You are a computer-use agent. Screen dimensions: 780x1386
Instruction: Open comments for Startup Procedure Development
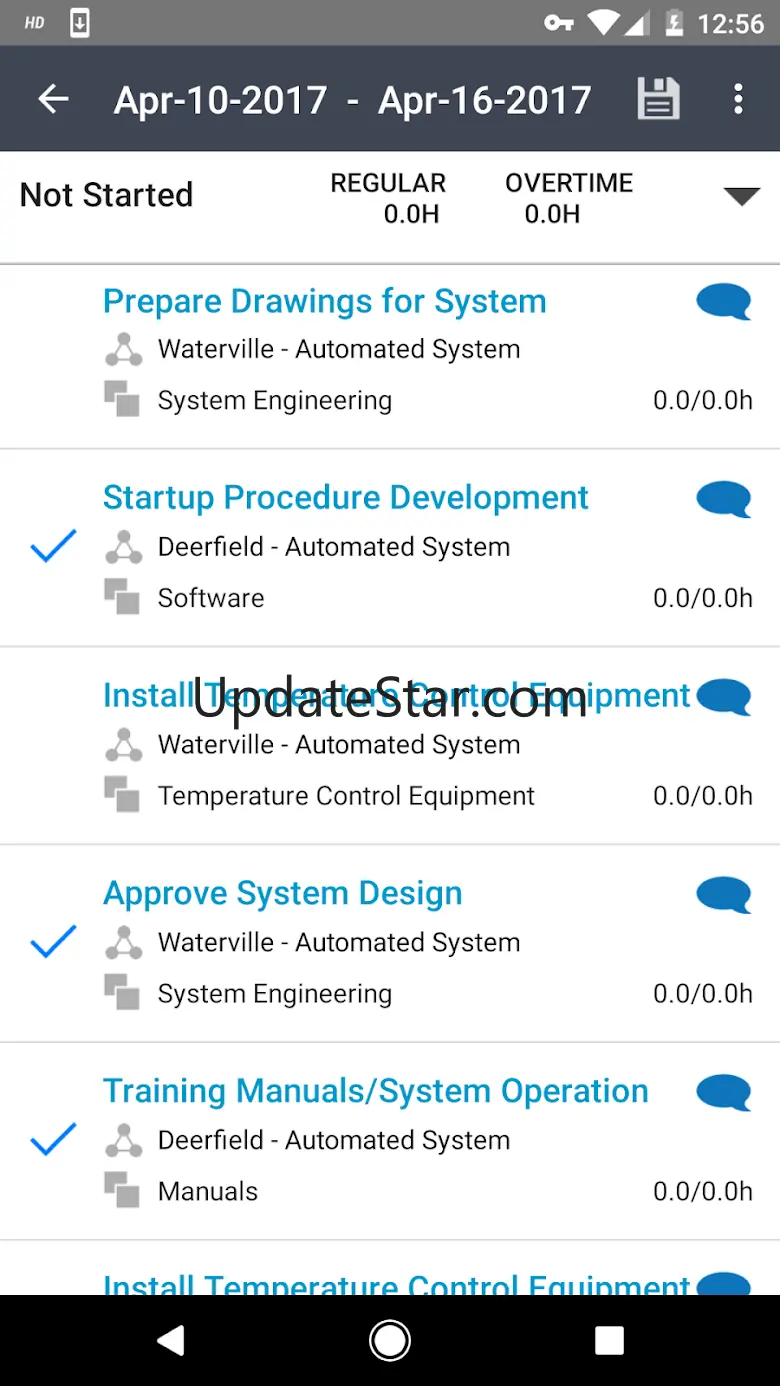pyautogui.click(x=724, y=498)
